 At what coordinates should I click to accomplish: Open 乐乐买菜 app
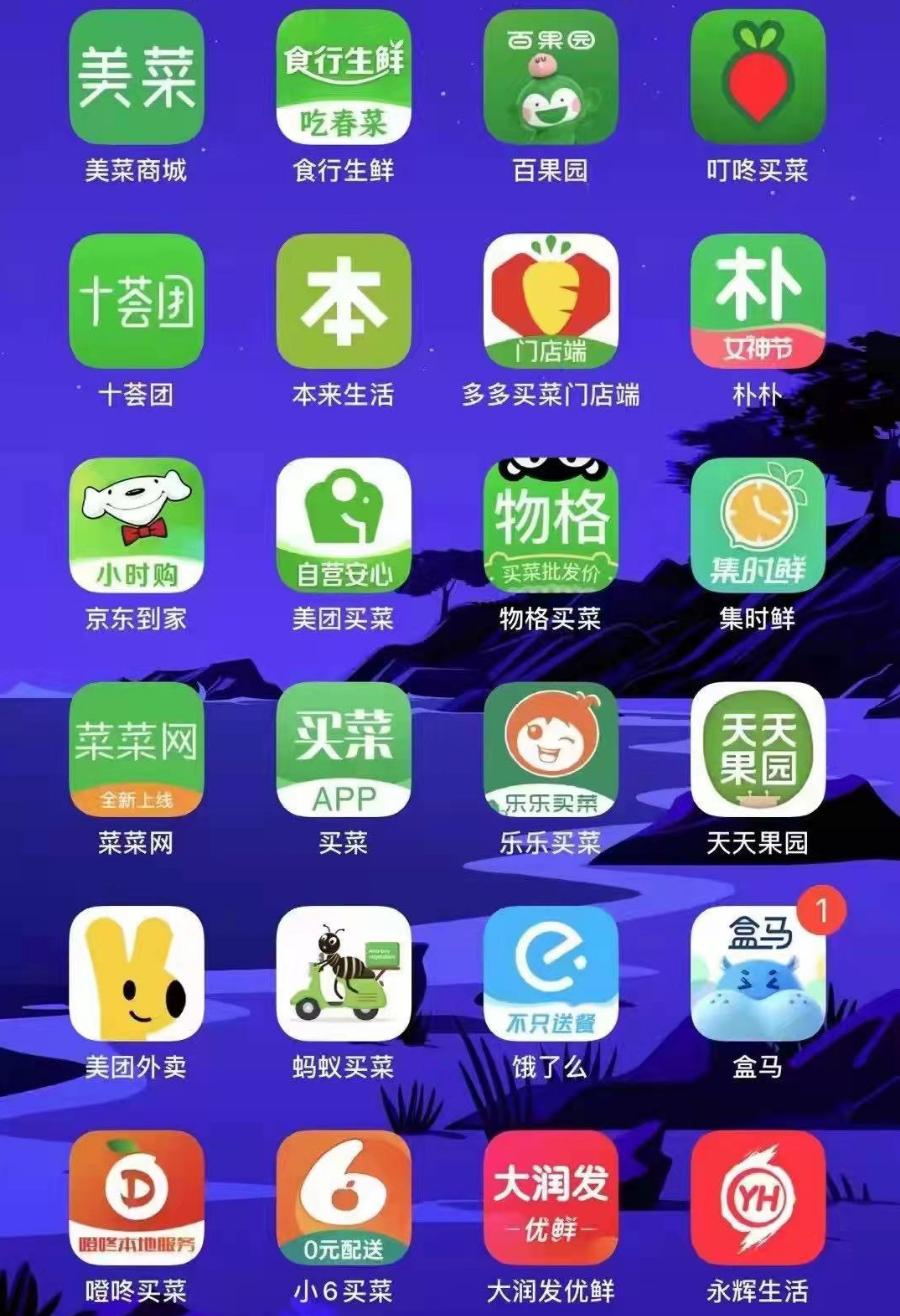(550, 749)
